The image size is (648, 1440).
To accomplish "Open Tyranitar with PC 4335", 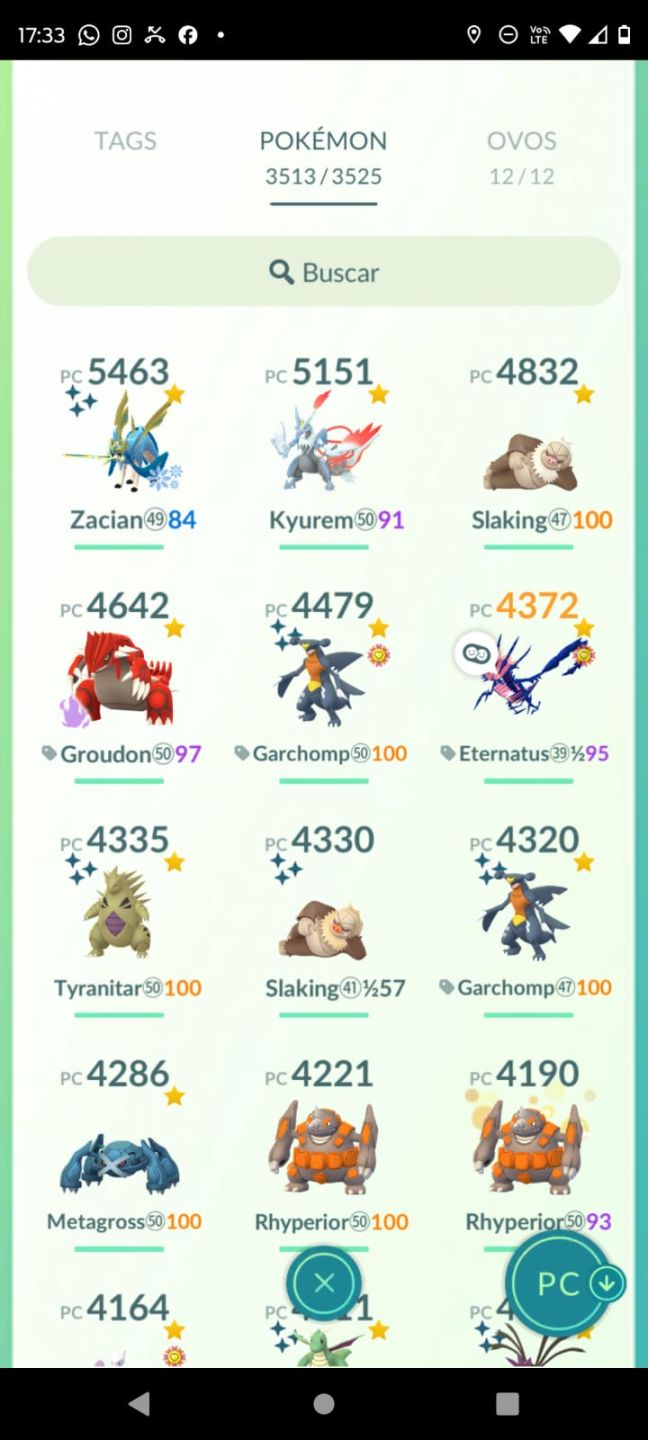I will (x=119, y=920).
